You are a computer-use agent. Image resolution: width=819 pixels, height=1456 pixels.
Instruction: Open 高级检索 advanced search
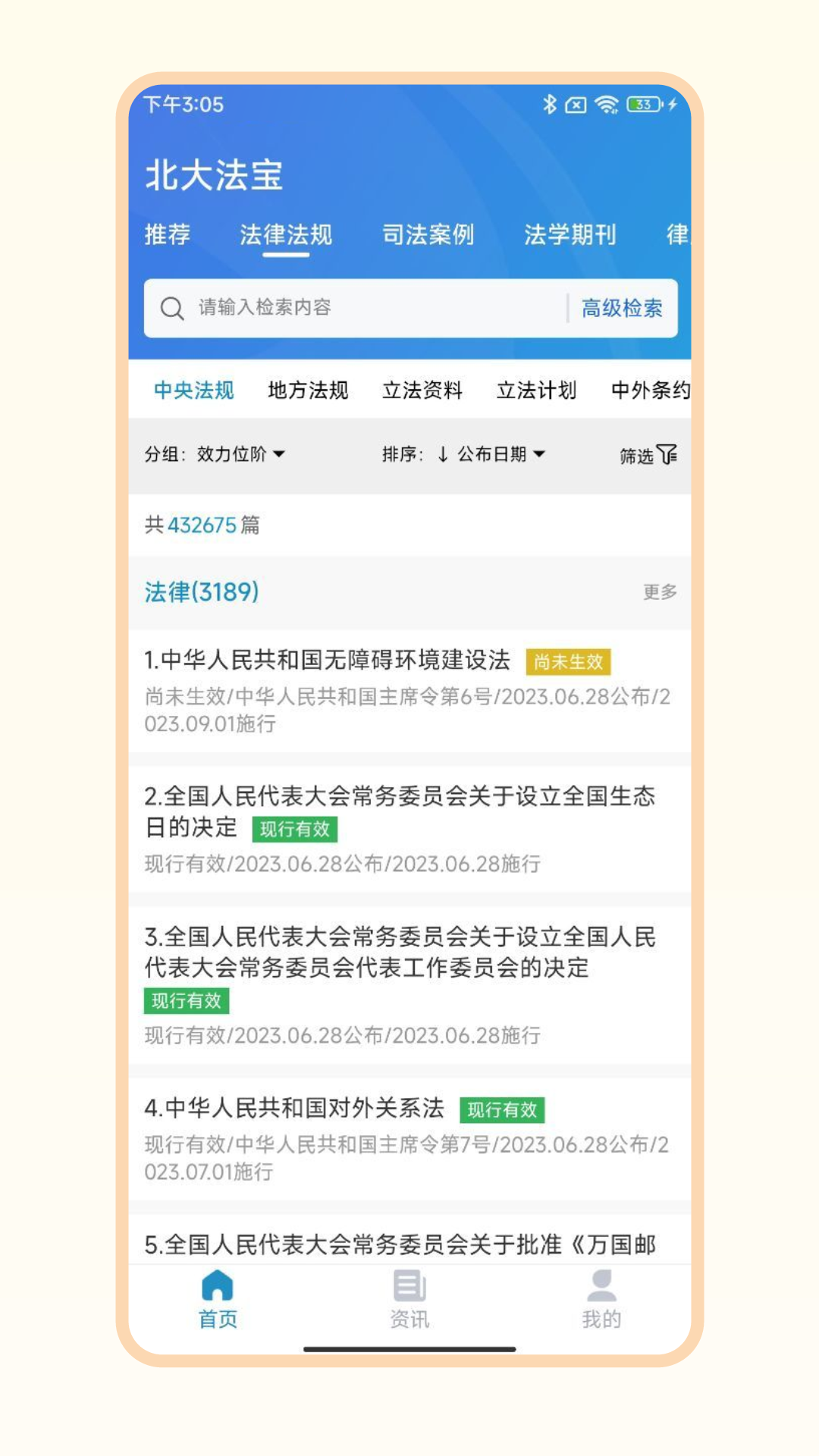tap(622, 308)
